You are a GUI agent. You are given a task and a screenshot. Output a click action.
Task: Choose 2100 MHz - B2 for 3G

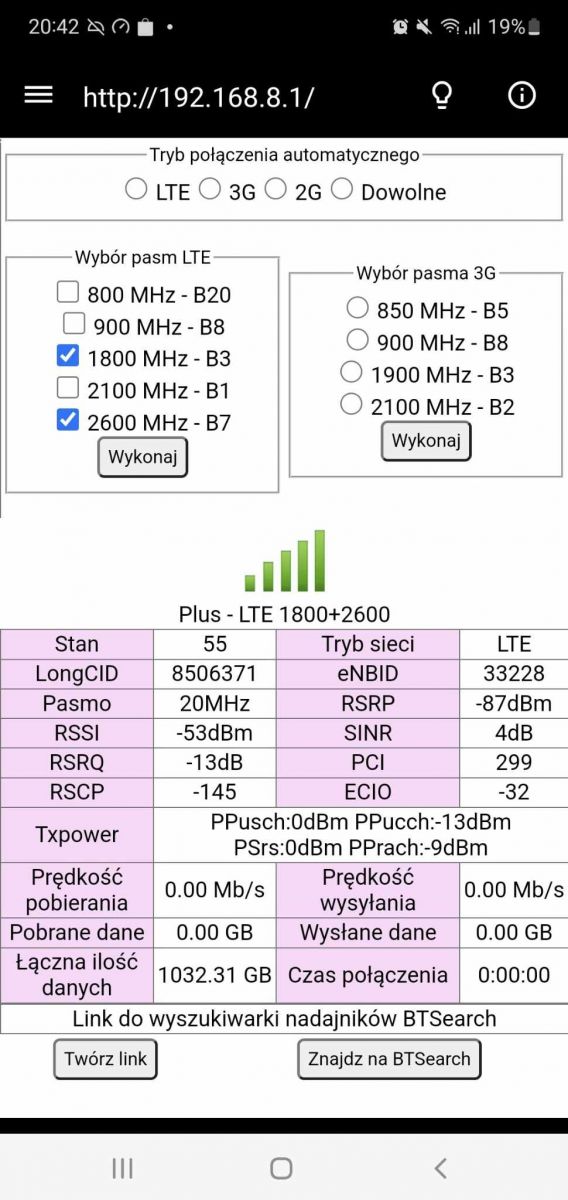(351, 404)
